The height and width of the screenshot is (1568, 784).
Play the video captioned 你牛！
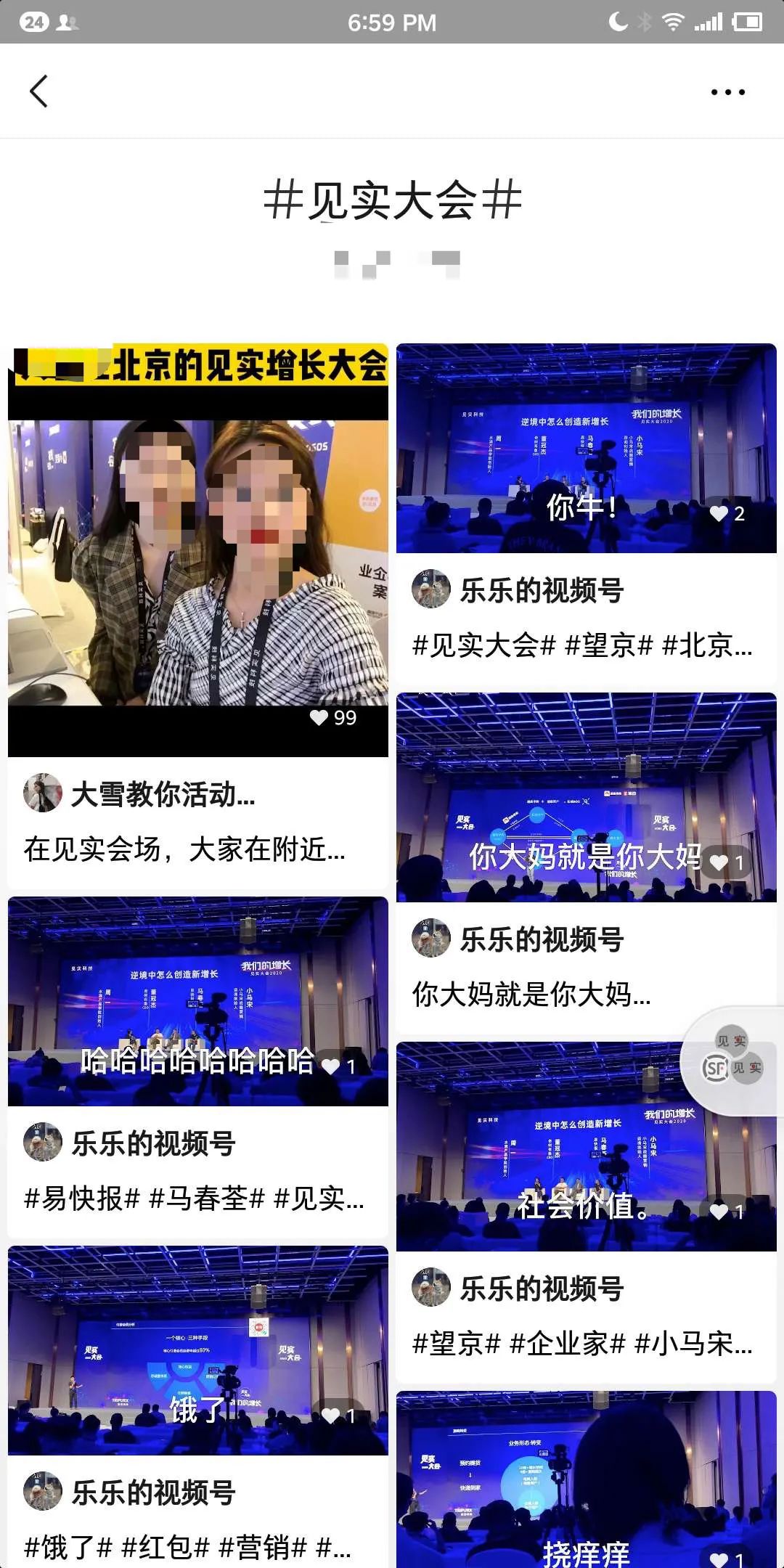click(x=586, y=448)
